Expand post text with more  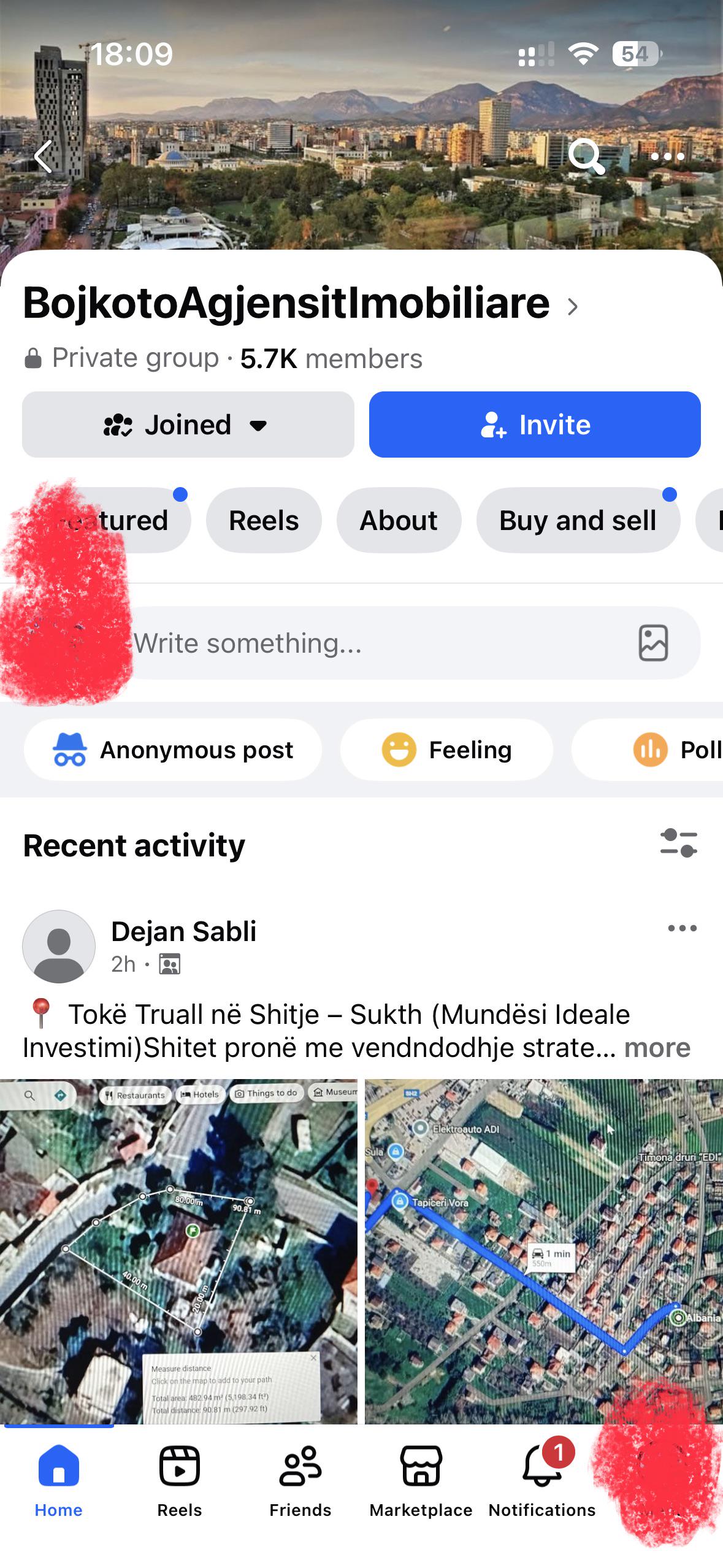[657, 1048]
